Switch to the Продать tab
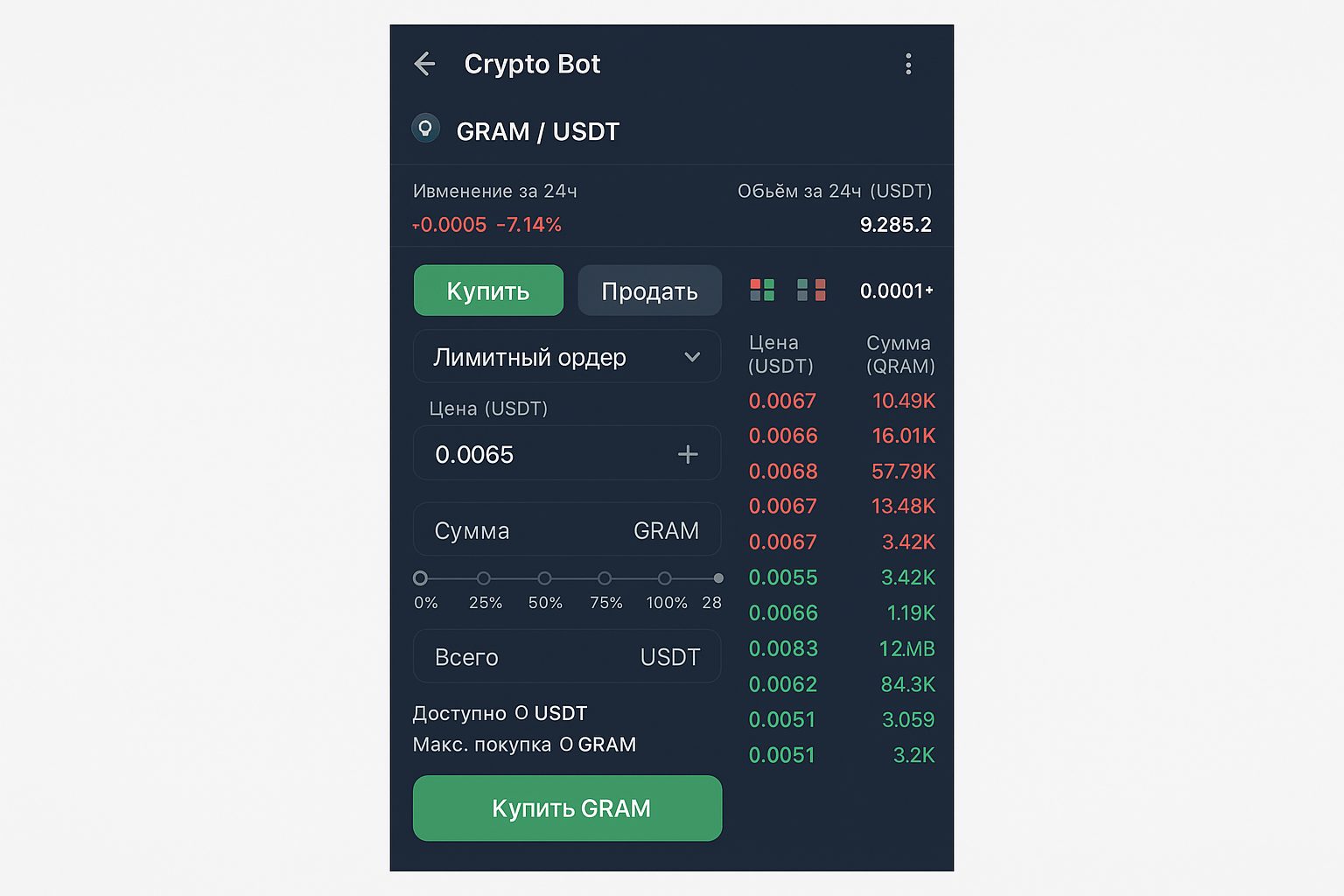 pos(649,290)
